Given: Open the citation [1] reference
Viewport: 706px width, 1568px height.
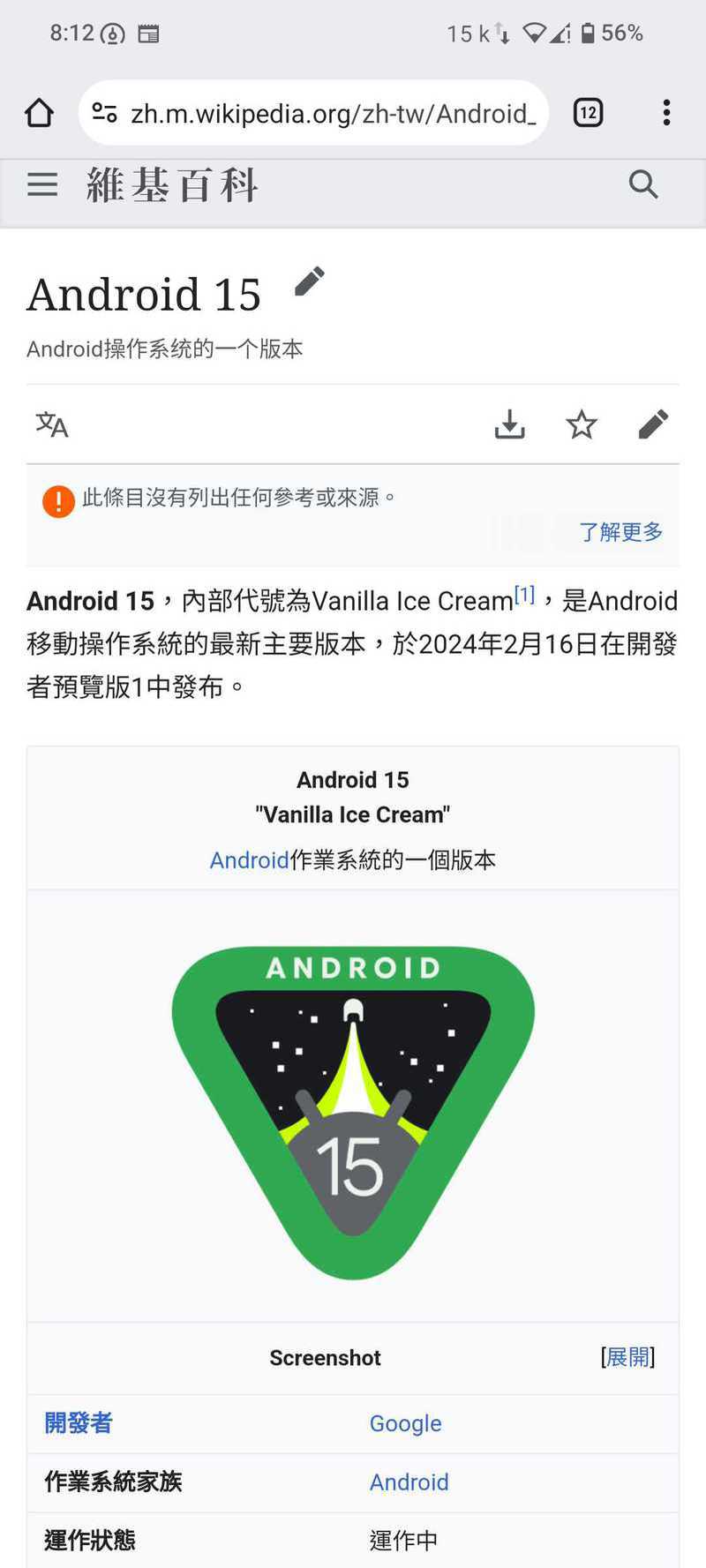Looking at the screenshot, I should 525,595.
